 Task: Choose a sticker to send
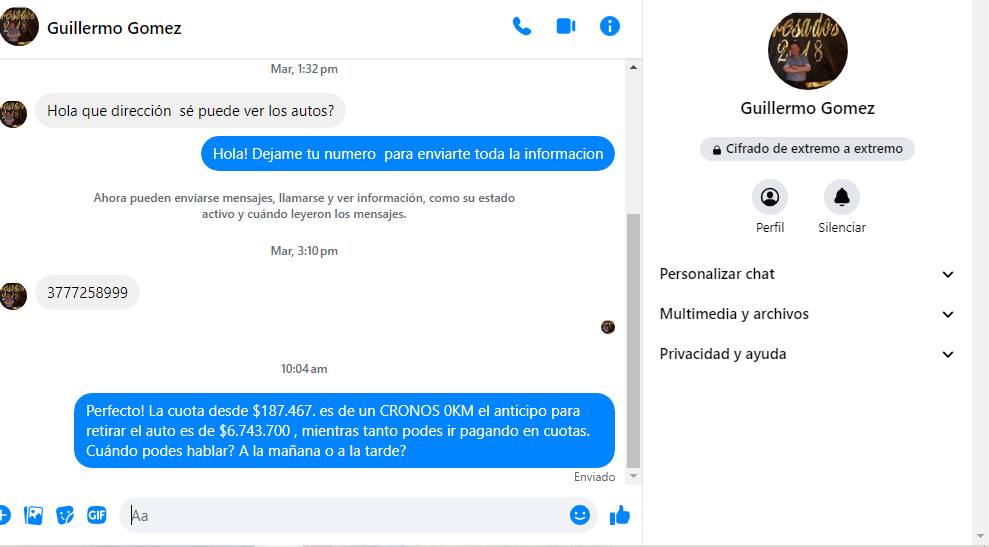click(x=65, y=515)
